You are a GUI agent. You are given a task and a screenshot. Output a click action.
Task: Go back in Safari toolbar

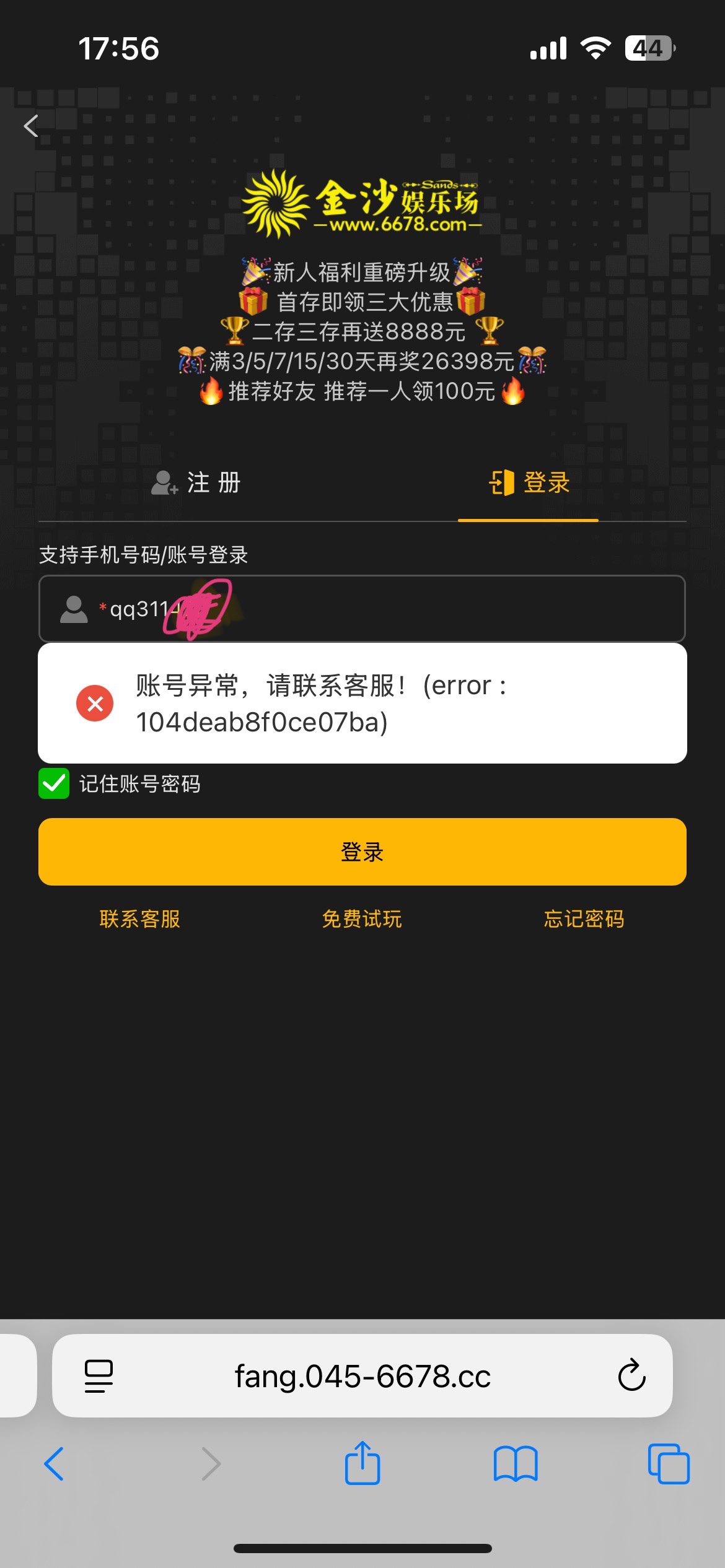[54, 1464]
